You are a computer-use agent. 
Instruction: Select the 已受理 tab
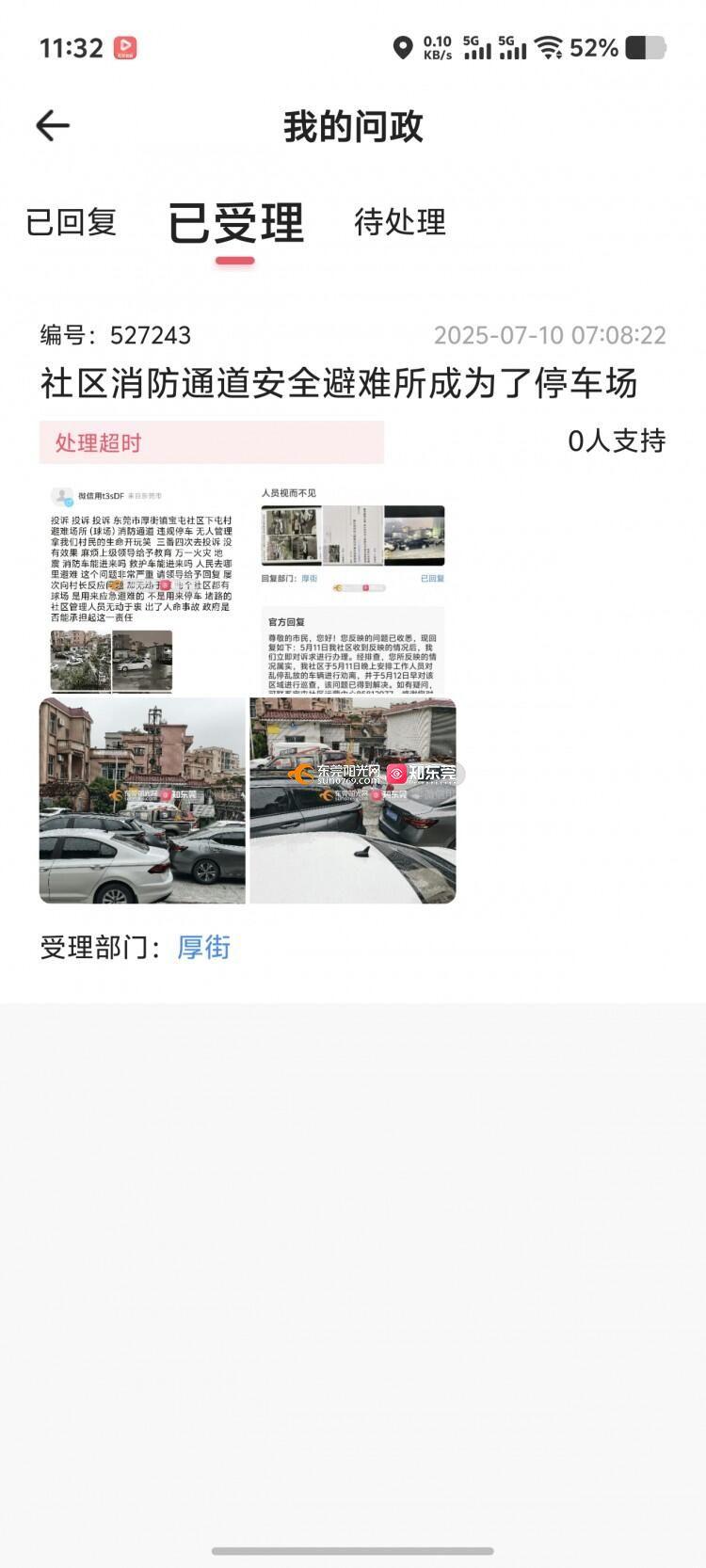(235, 223)
